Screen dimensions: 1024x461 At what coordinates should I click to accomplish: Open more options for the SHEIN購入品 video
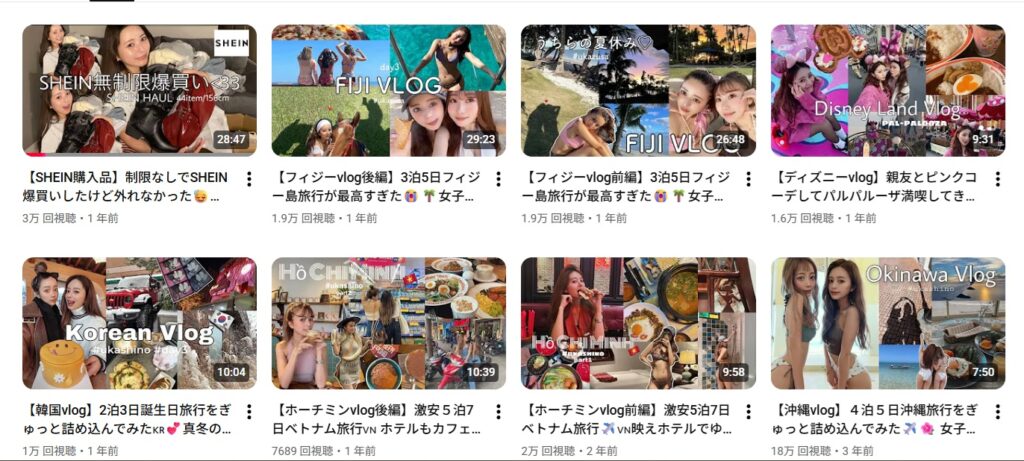click(248, 179)
